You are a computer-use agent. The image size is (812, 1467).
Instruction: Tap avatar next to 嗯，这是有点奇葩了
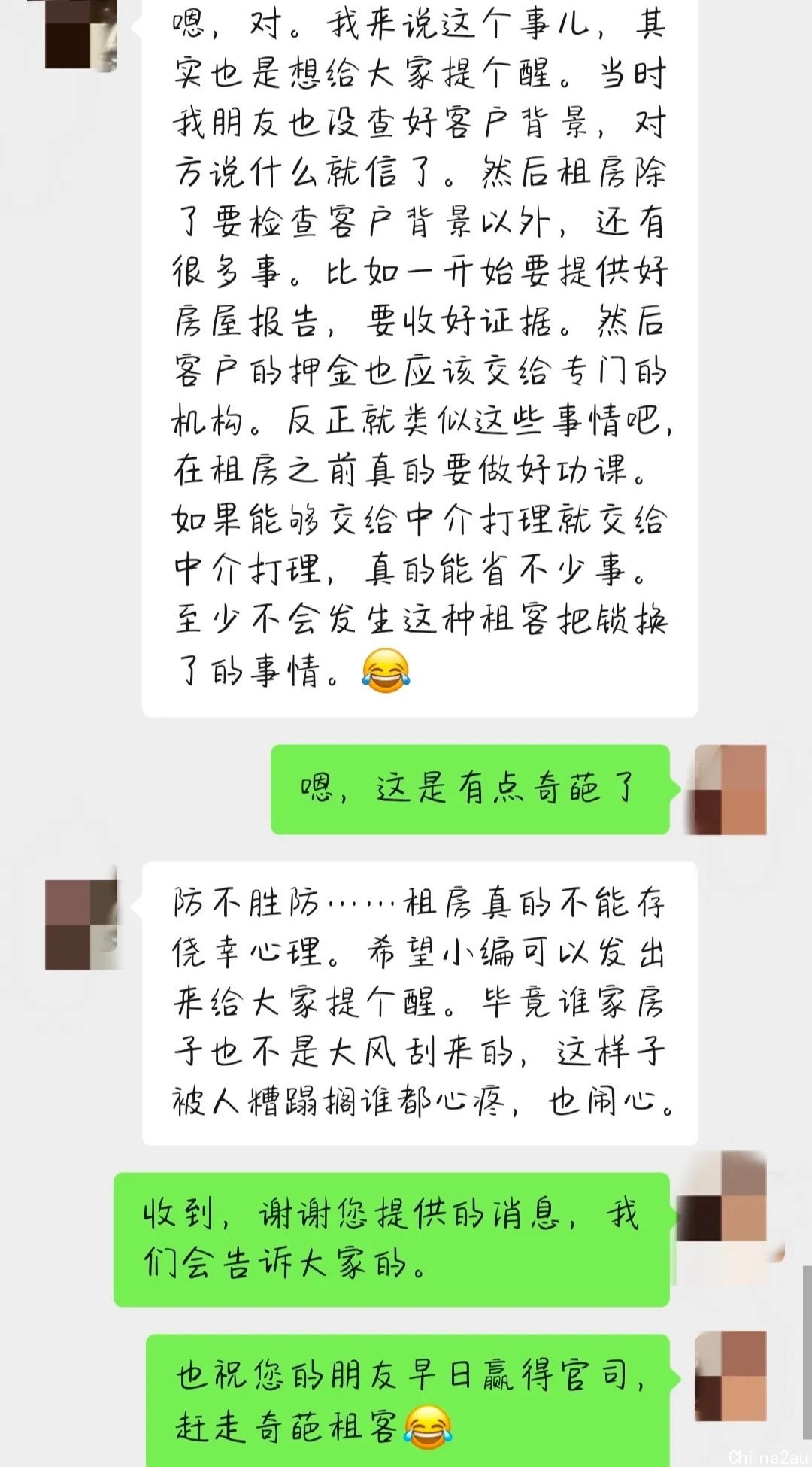(729, 789)
